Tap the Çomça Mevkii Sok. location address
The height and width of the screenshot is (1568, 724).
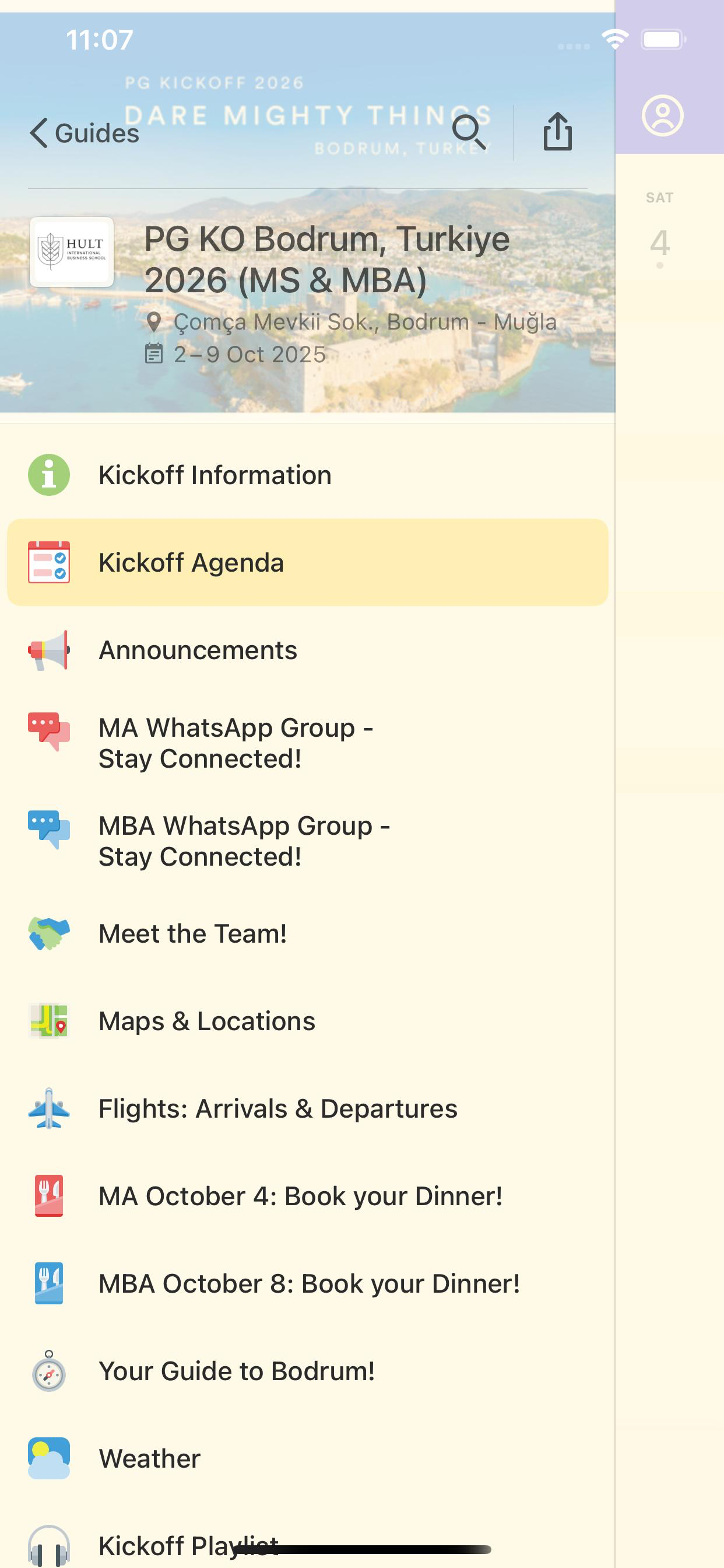tap(365, 323)
